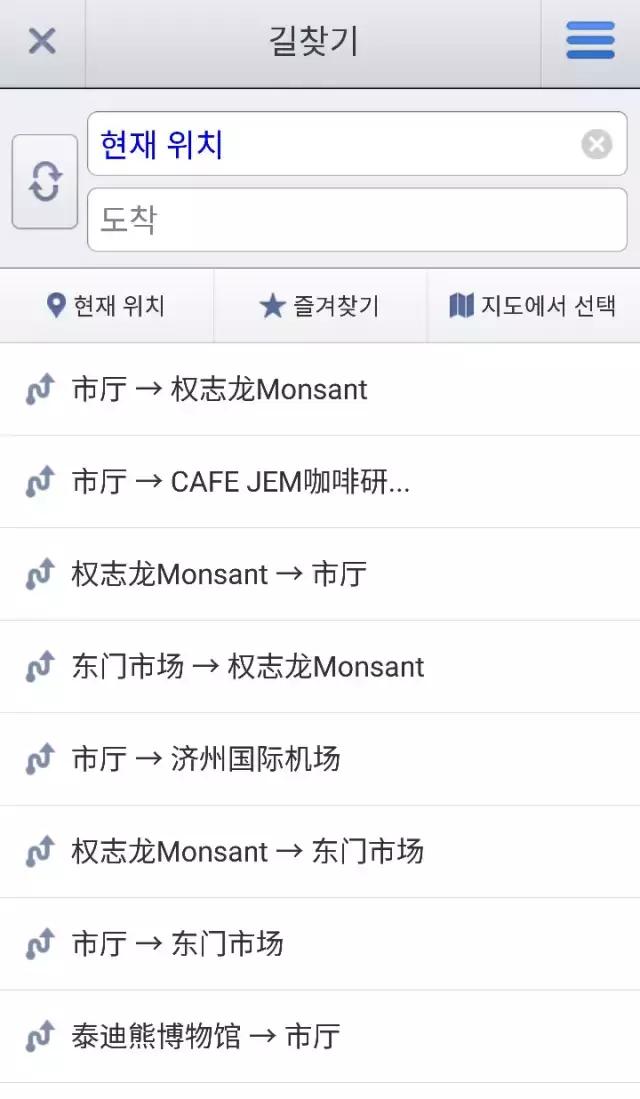
Task: Select route 泰迪熊博物馆 → 市厅
Action: pyautogui.click(x=320, y=1036)
